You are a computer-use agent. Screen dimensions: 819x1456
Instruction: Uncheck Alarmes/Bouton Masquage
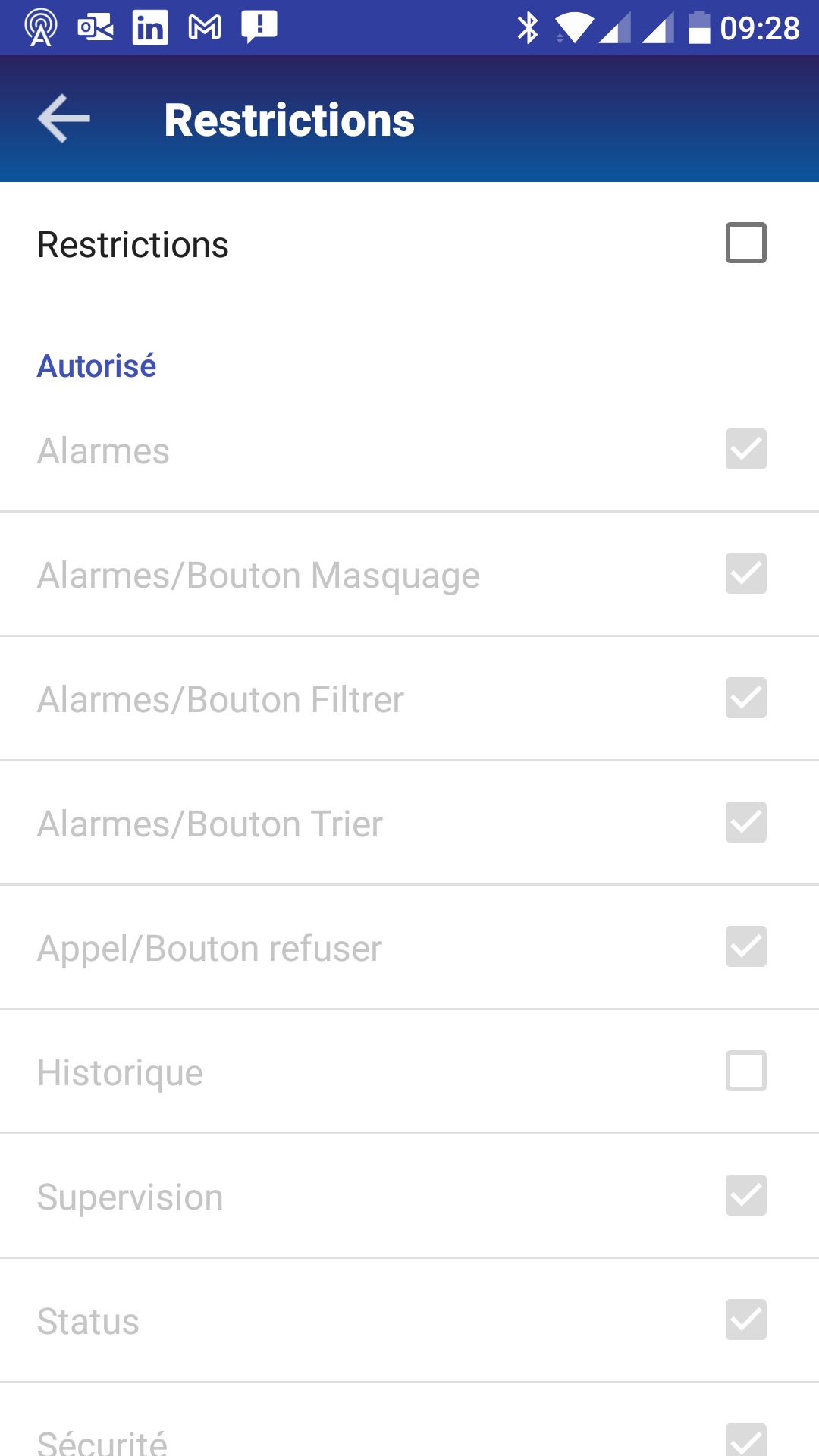(745, 573)
